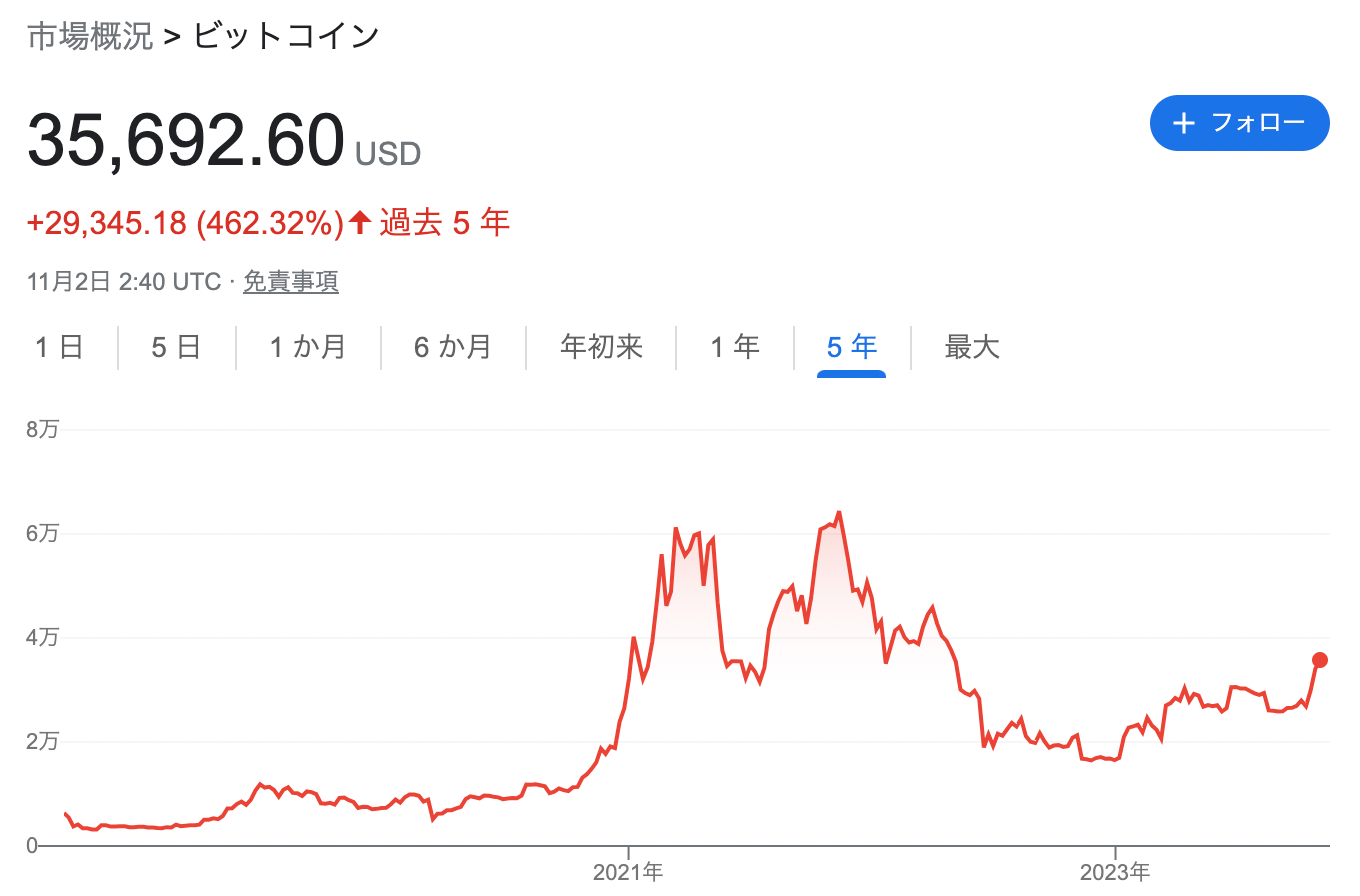The height and width of the screenshot is (896, 1360).
Task: Select the 5 年 range tab
Action: (851, 347)
